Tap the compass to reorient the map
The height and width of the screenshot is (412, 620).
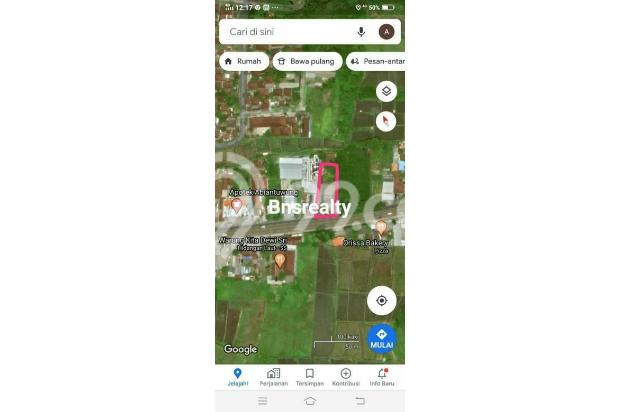[x=387, y=121]
